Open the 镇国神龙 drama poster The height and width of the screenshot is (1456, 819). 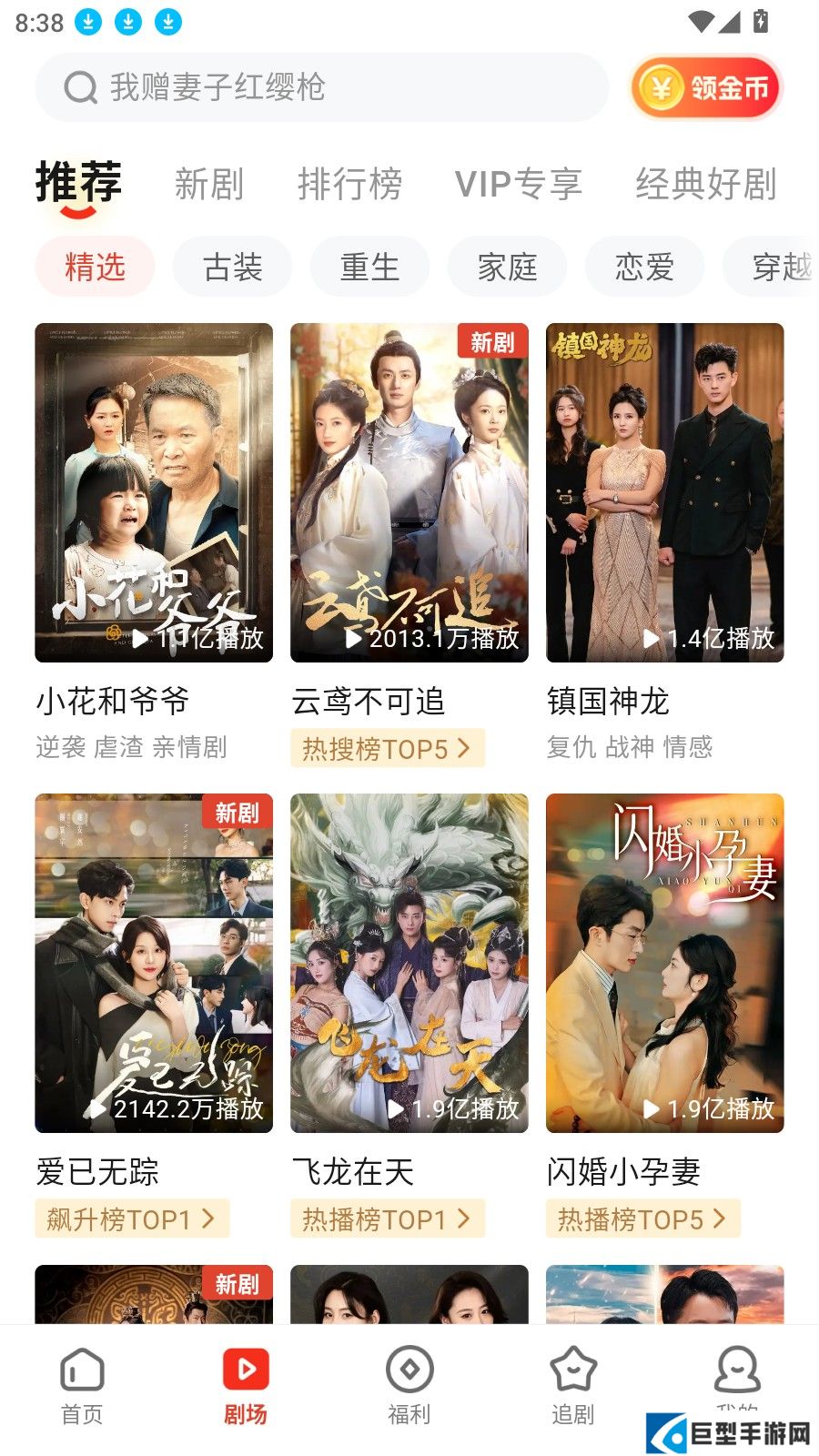(x=664, y=492)
